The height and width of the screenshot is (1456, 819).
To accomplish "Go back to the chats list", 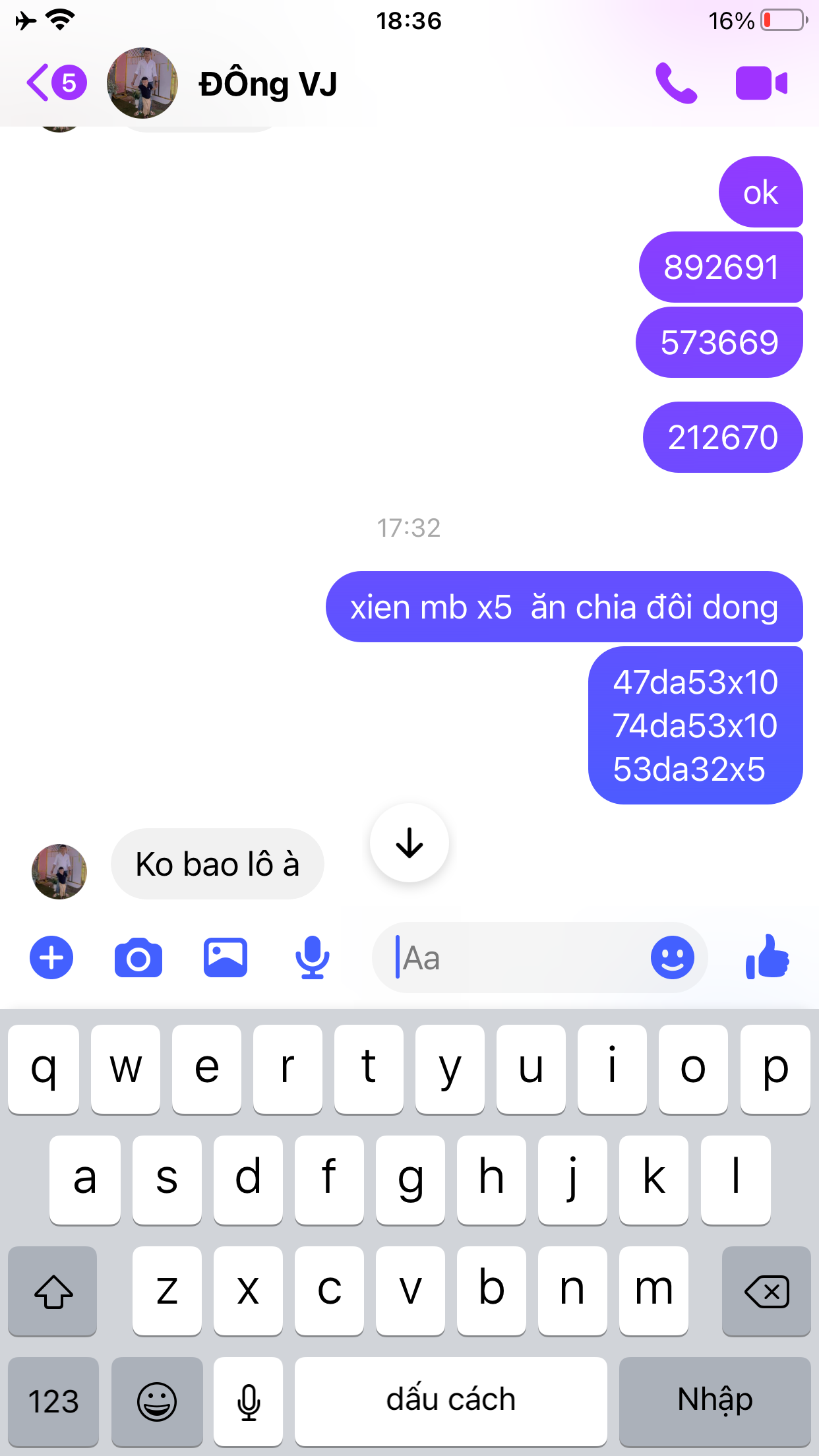I will 55,83.
